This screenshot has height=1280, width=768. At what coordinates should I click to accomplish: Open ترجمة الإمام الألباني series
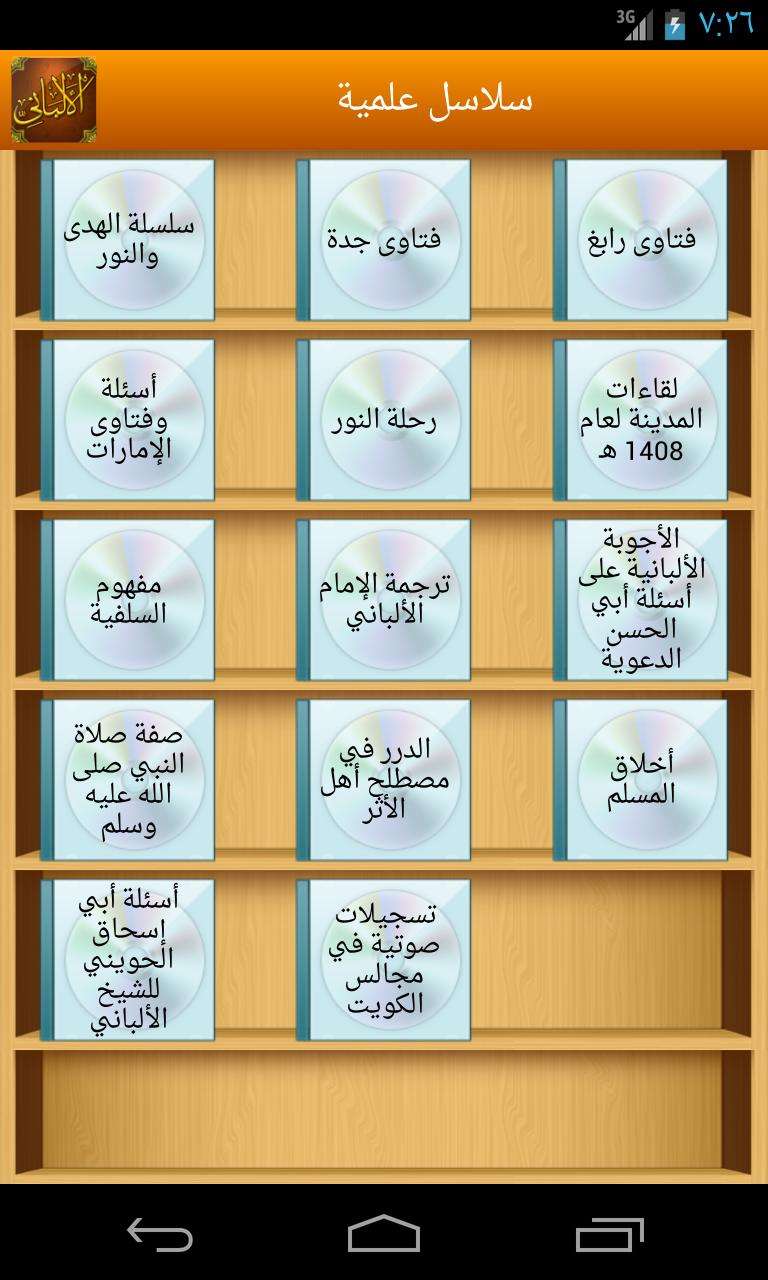tap(384, 600)
